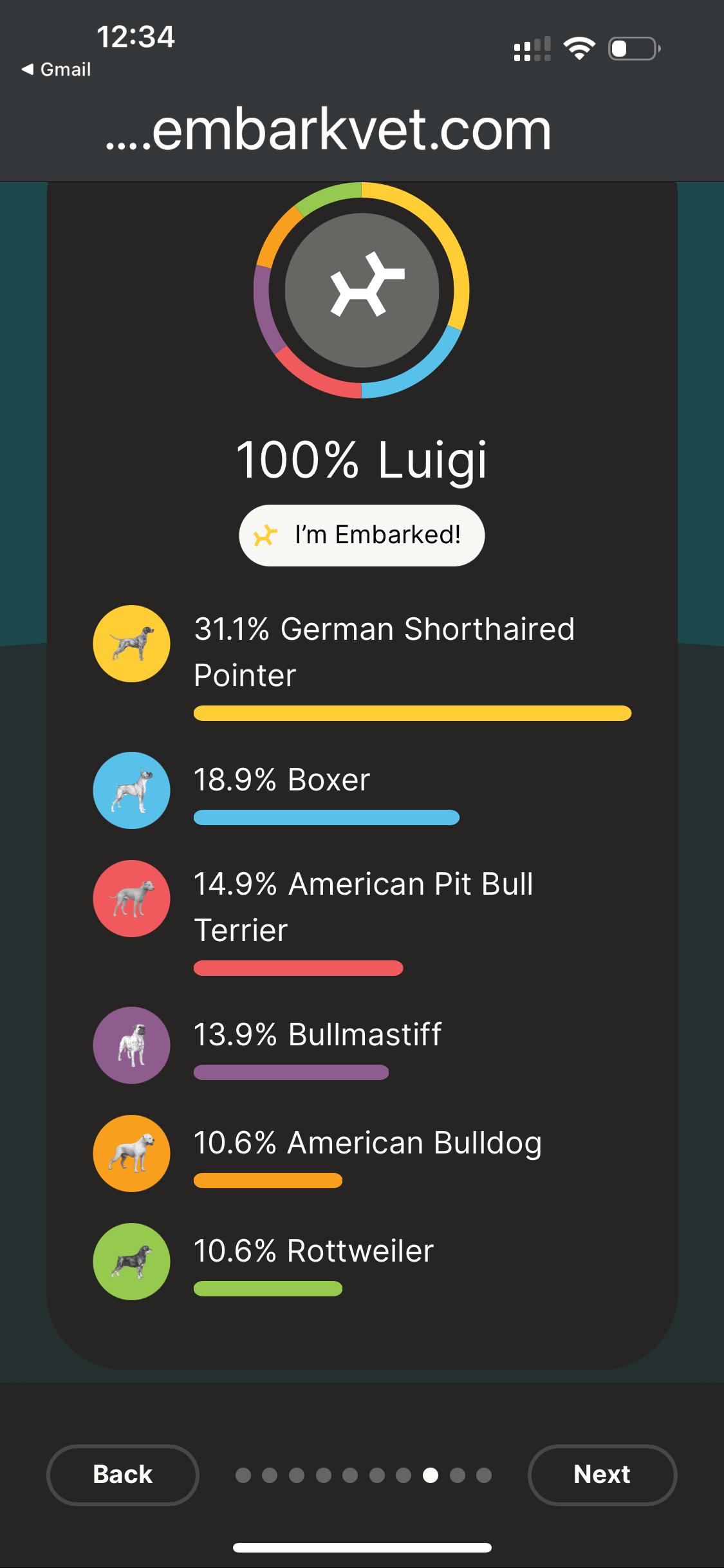724x1568 pixels.
Task: Tap the Wi-Fi status icon
Action: pyautogui.click(x=578, y=46)
